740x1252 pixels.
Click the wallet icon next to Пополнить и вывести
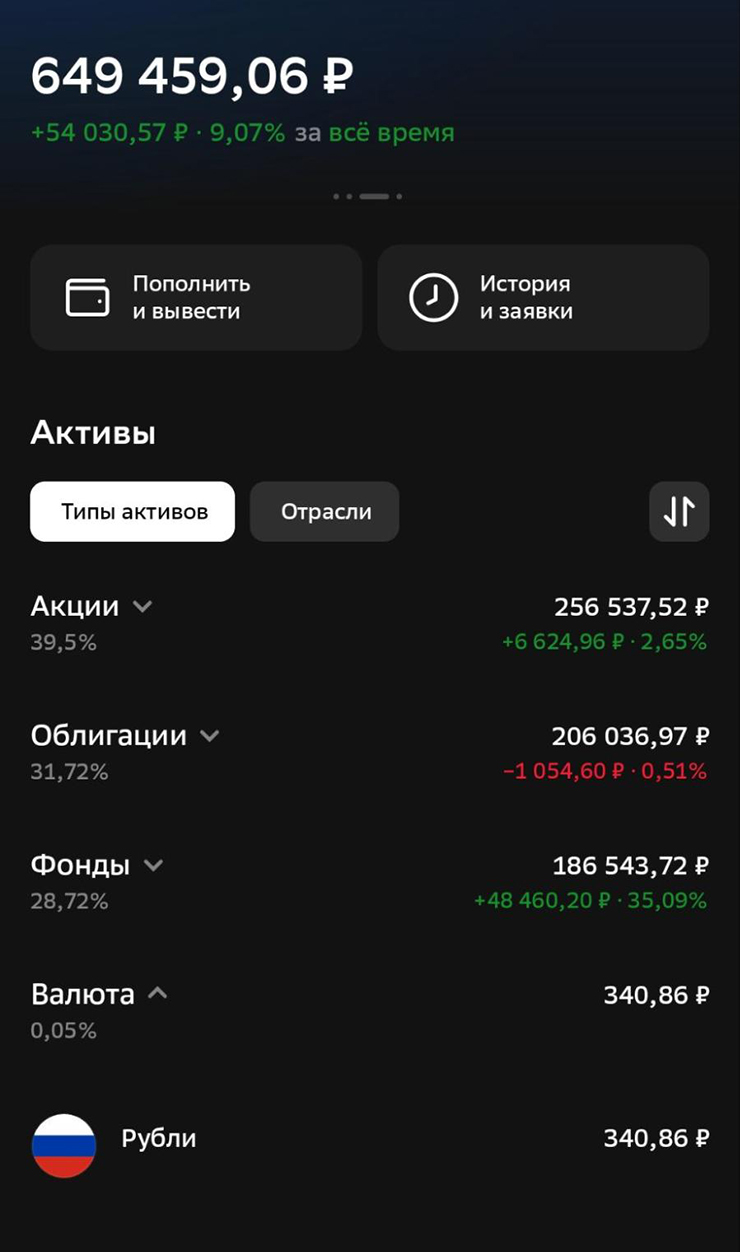[90, 297]
